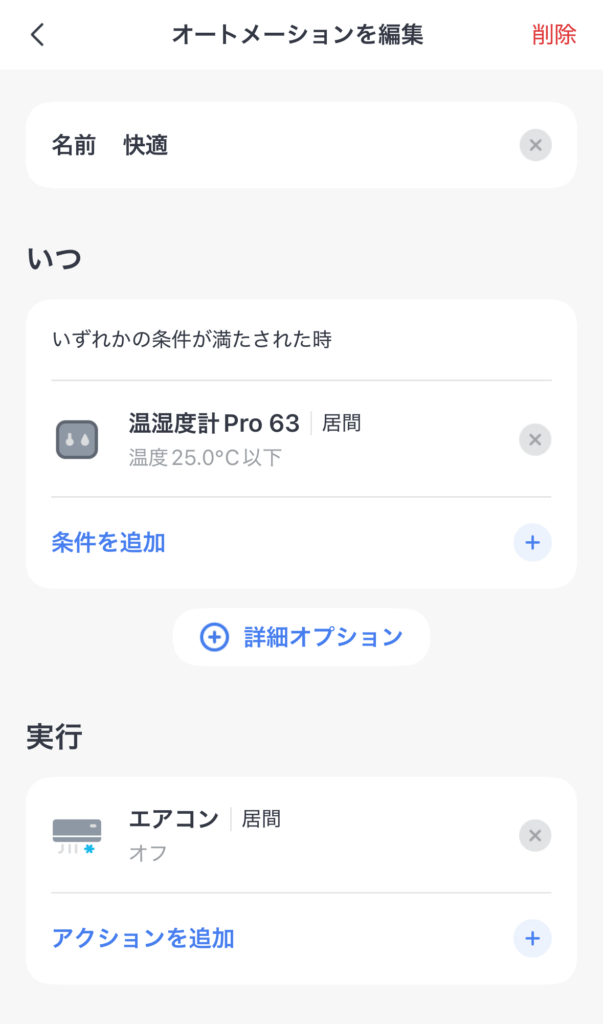Tap アクションを追加 to add an action
The width and height of the screenshot is (603, 1024).
pos(143,938)
